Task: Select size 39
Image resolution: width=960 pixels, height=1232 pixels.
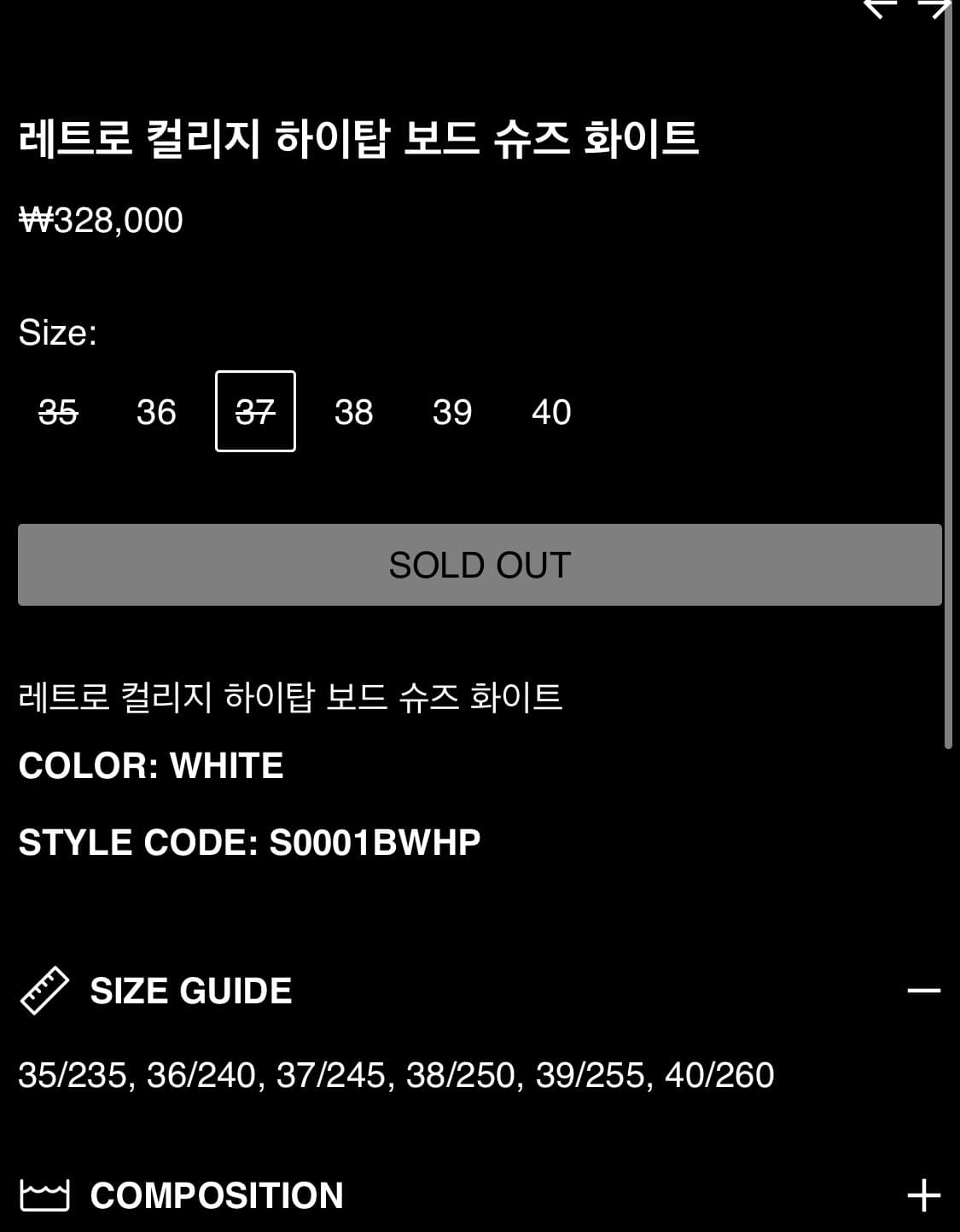Action: pyautogui.click(x=452, y=412)
